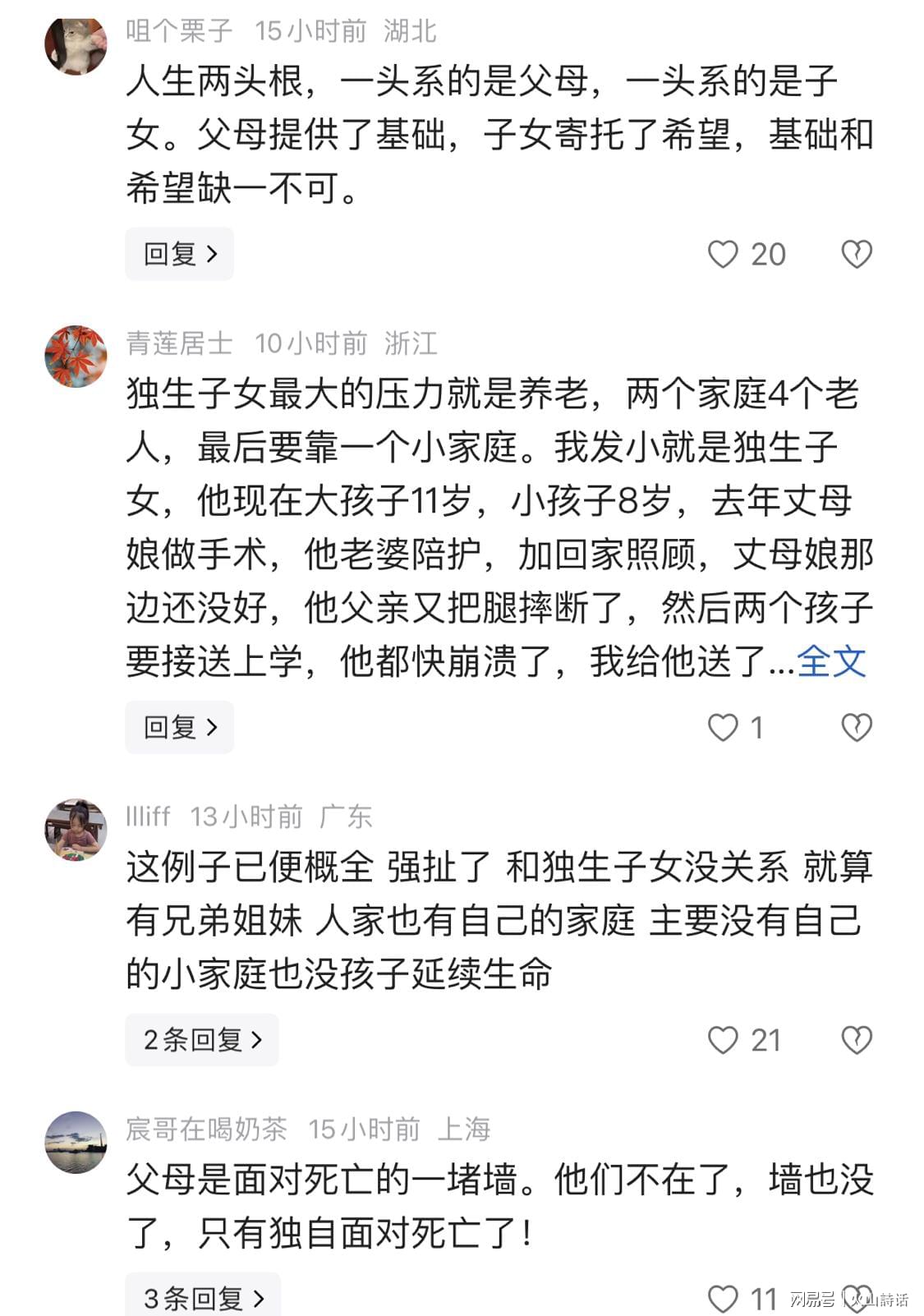View 2 replies under llliff's comment
Screen dimensions: 924x1316
[x=201, y=1040]
